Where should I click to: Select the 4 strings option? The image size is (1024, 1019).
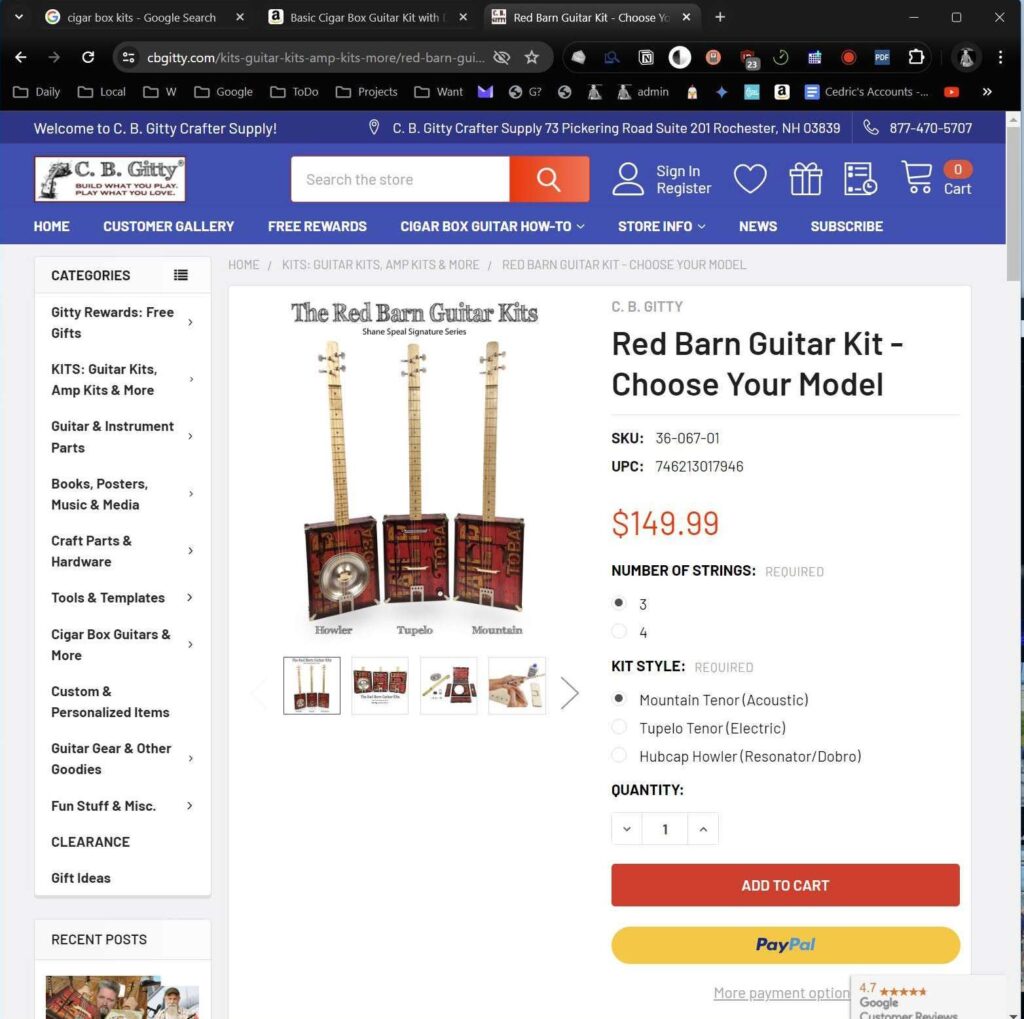click(619, 632)
